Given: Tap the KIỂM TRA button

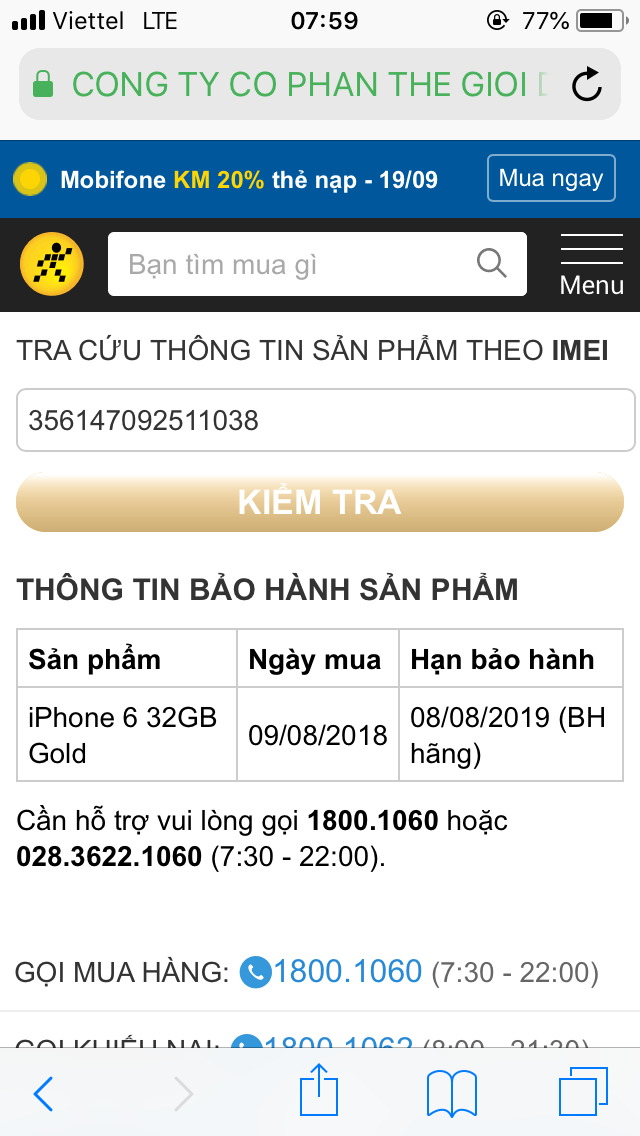Looking at the screenshot, I should point(320,502).
